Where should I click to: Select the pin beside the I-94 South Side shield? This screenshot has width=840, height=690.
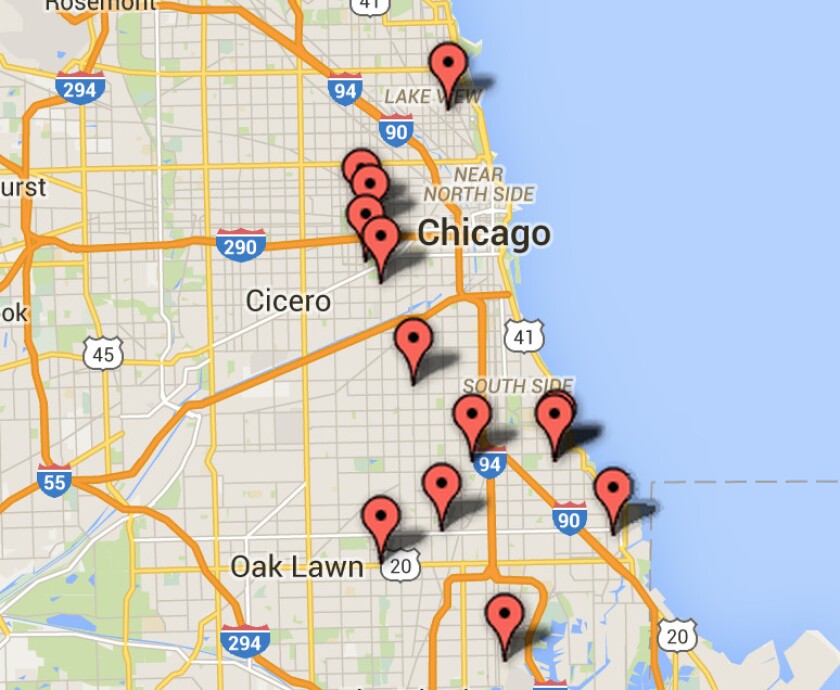(472, 417)
